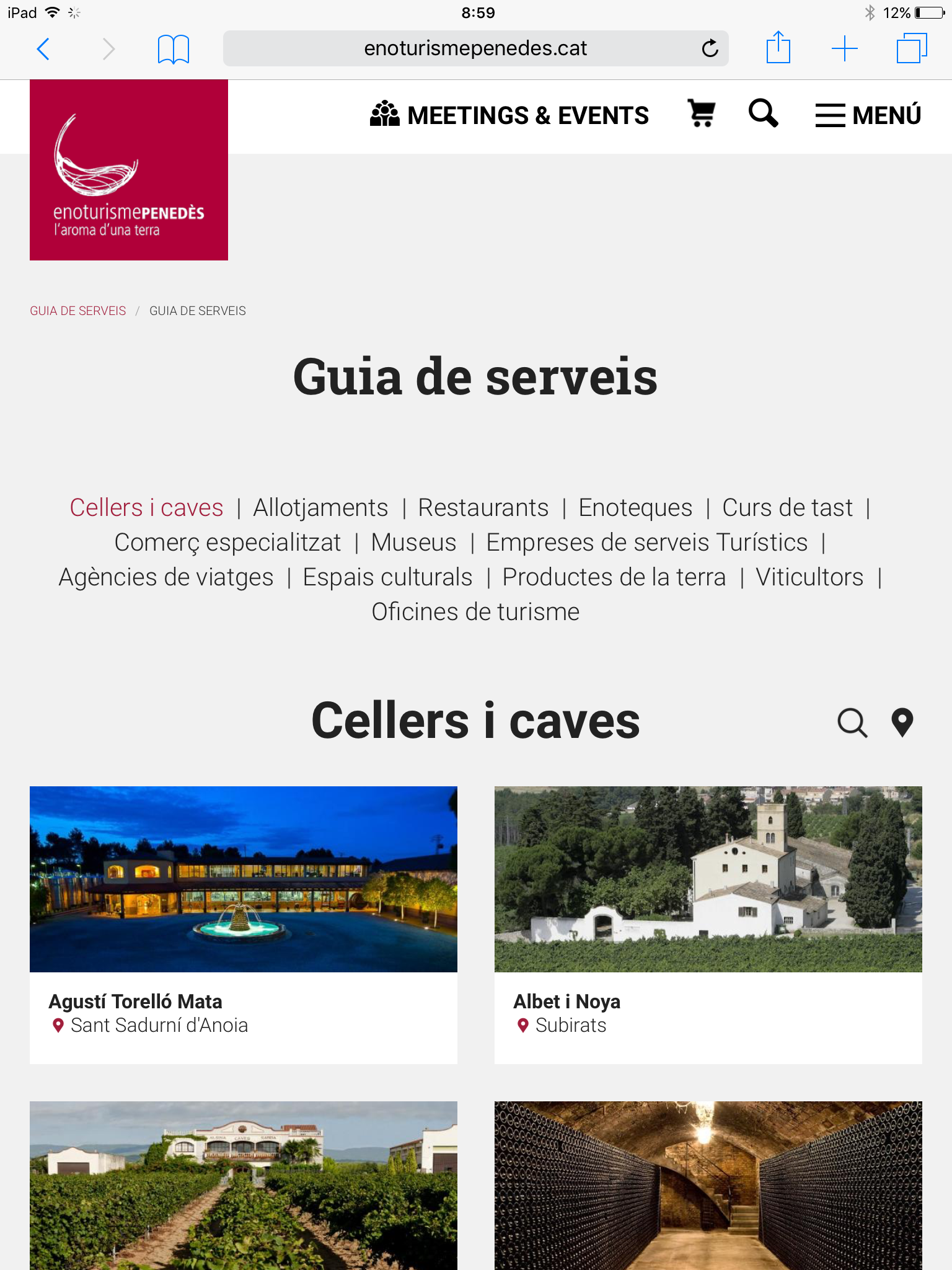Open the Albet i Noya card
952x1270 pixels.
coord(708,924)
